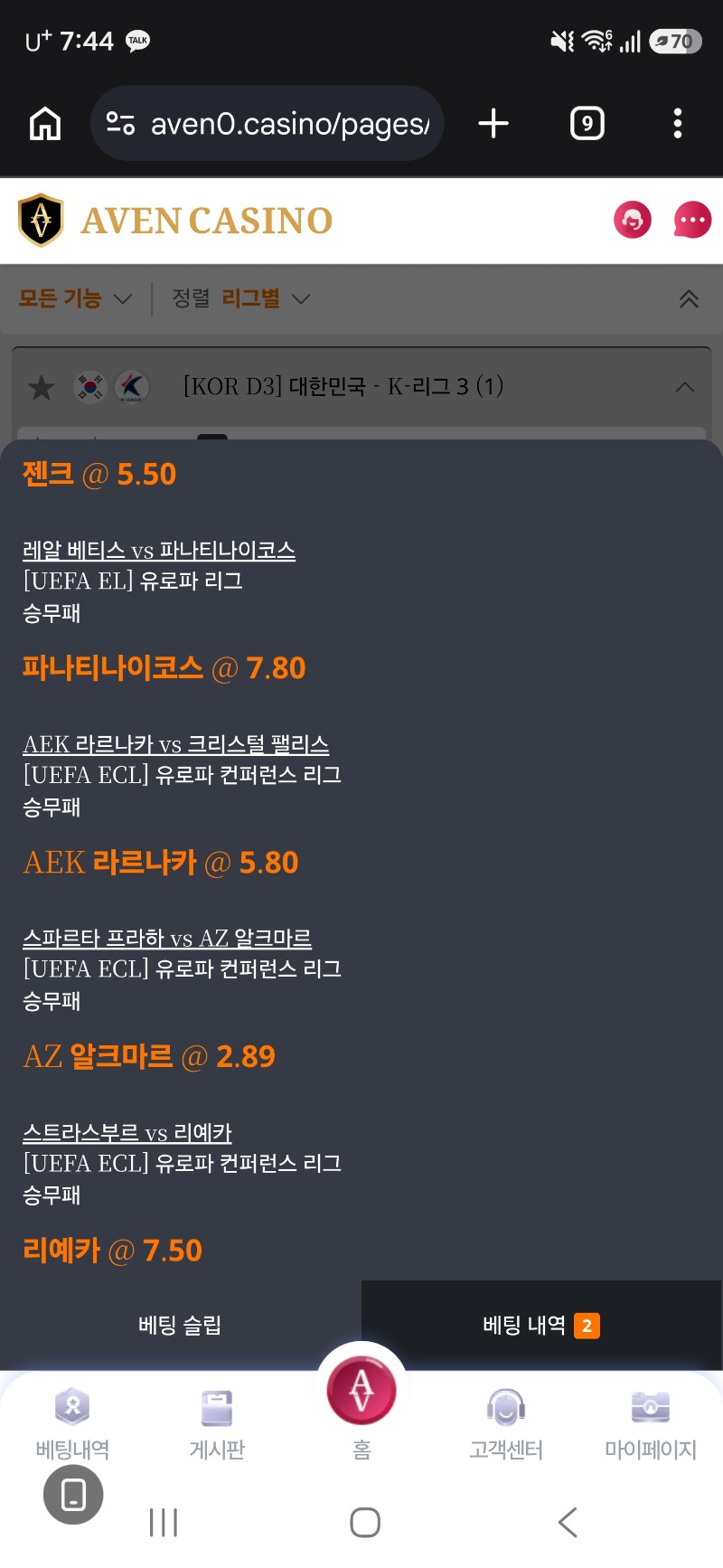
Task: Open the browser overflow menu
Action: coord(677,123)
